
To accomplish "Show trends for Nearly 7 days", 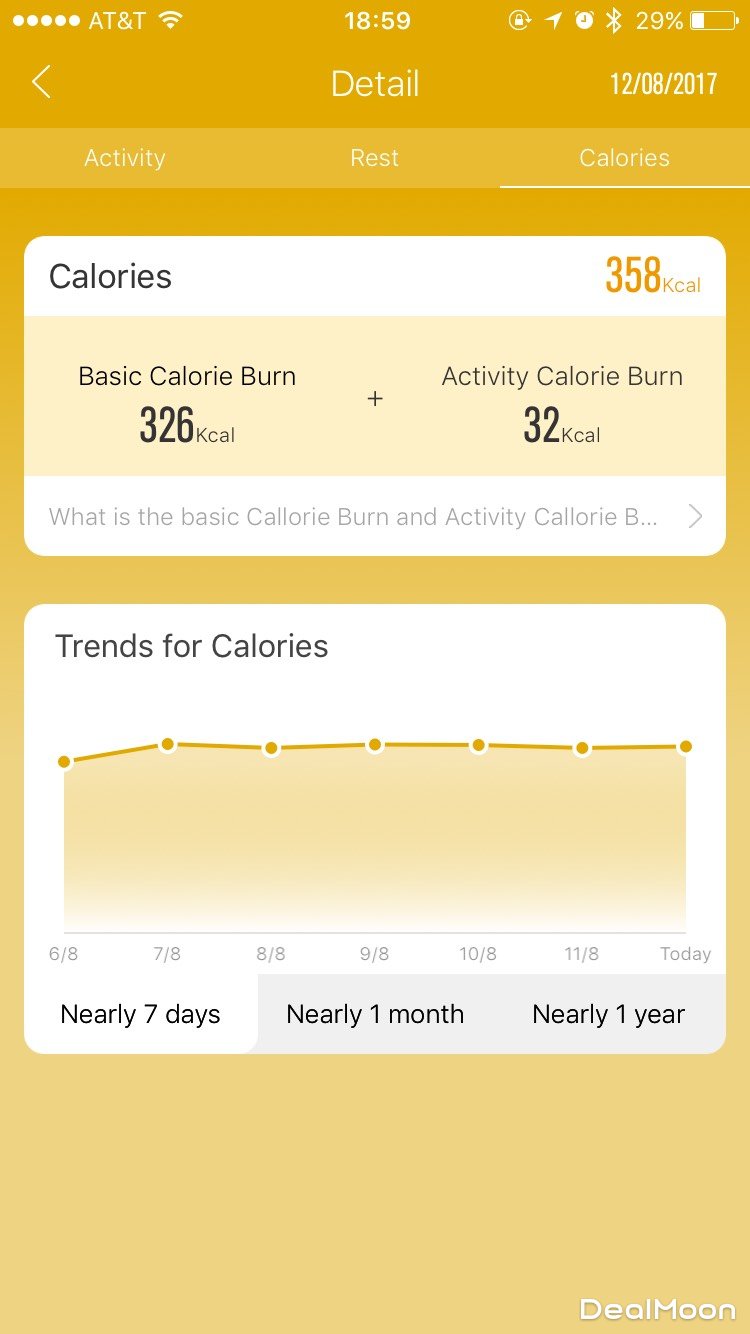I will [140, 1014].
